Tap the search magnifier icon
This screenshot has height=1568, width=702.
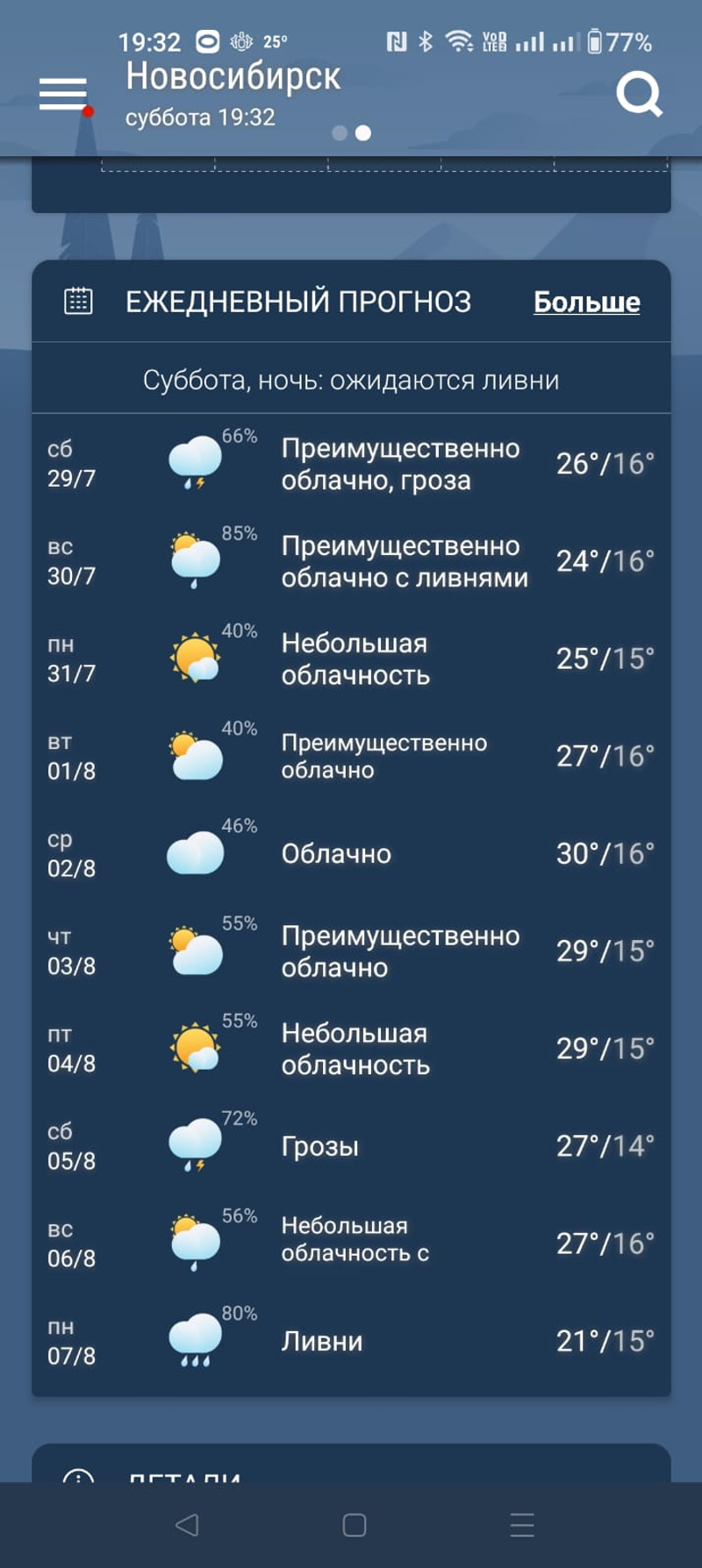pos(639,94)
